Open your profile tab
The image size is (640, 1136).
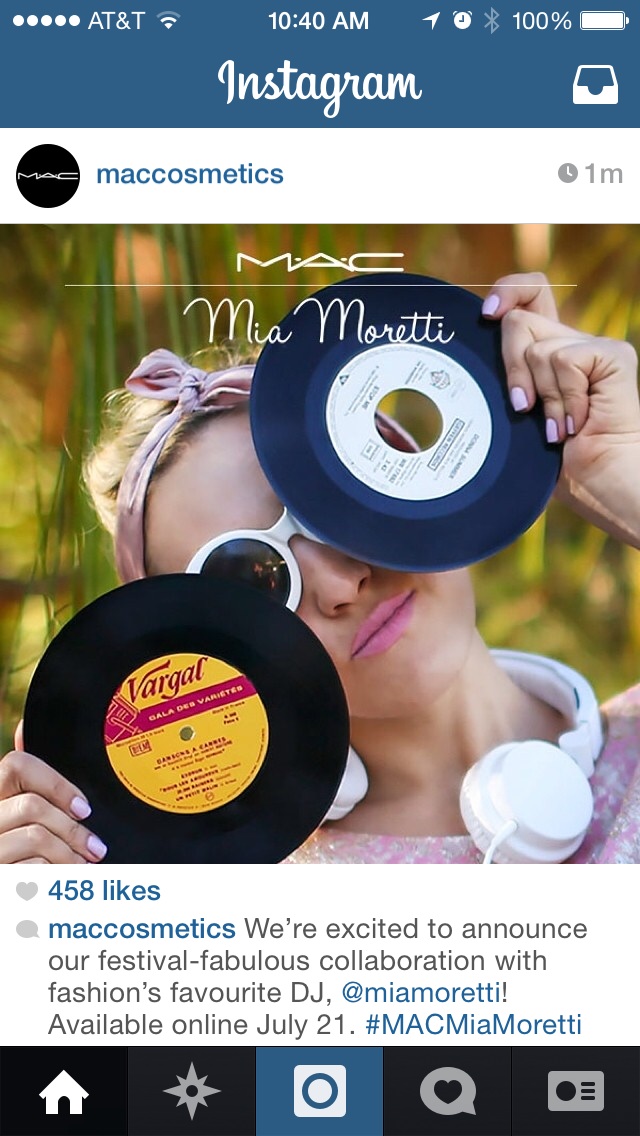pos(576,1092)
